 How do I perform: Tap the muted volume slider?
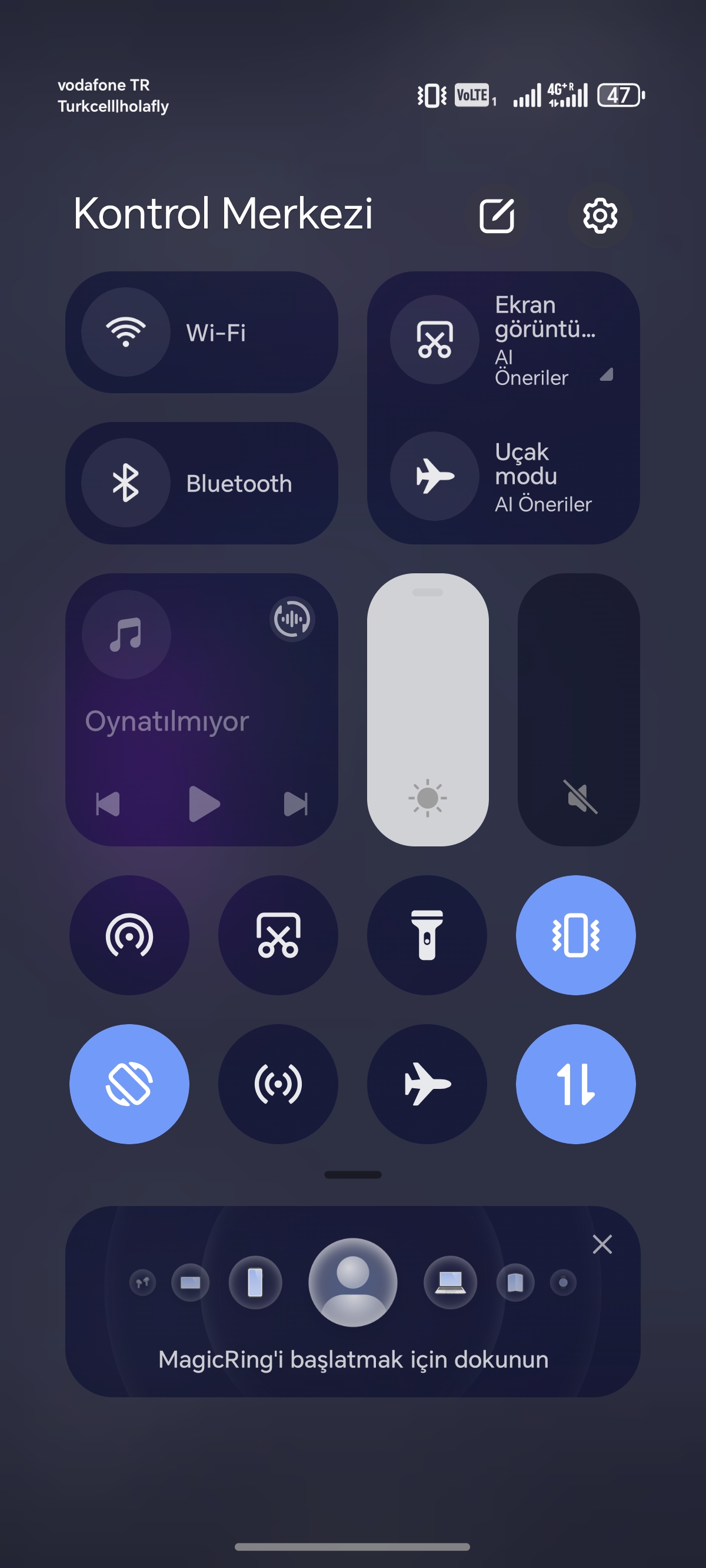point(579,710)
